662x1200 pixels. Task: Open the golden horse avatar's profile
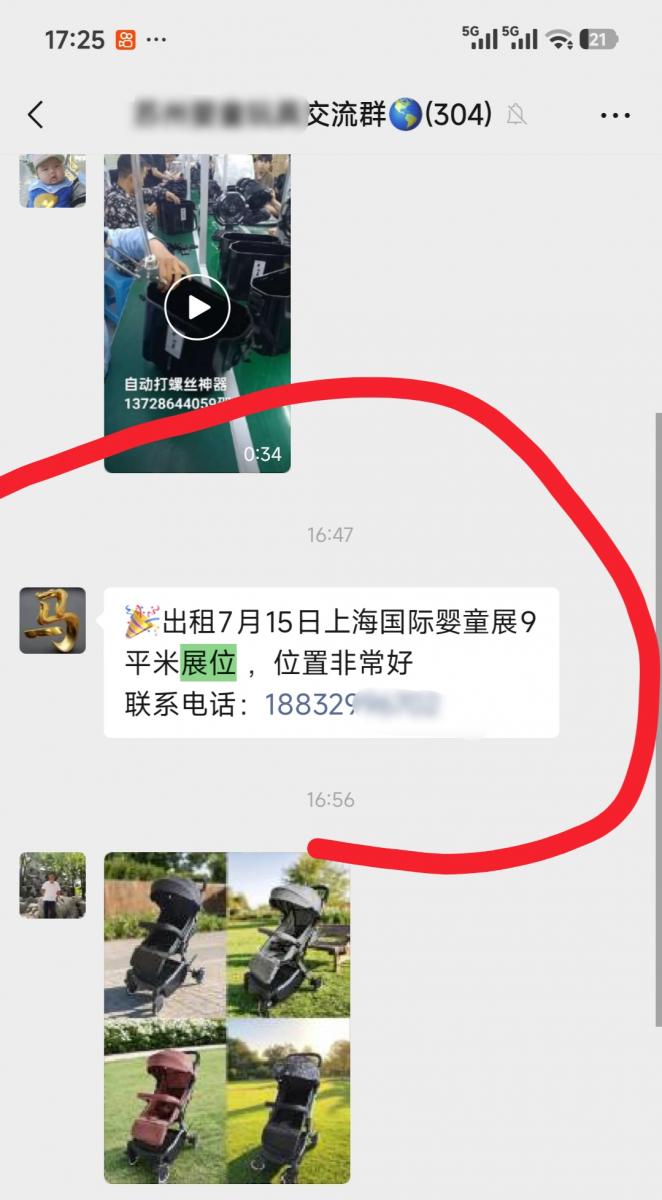point(52,620)
